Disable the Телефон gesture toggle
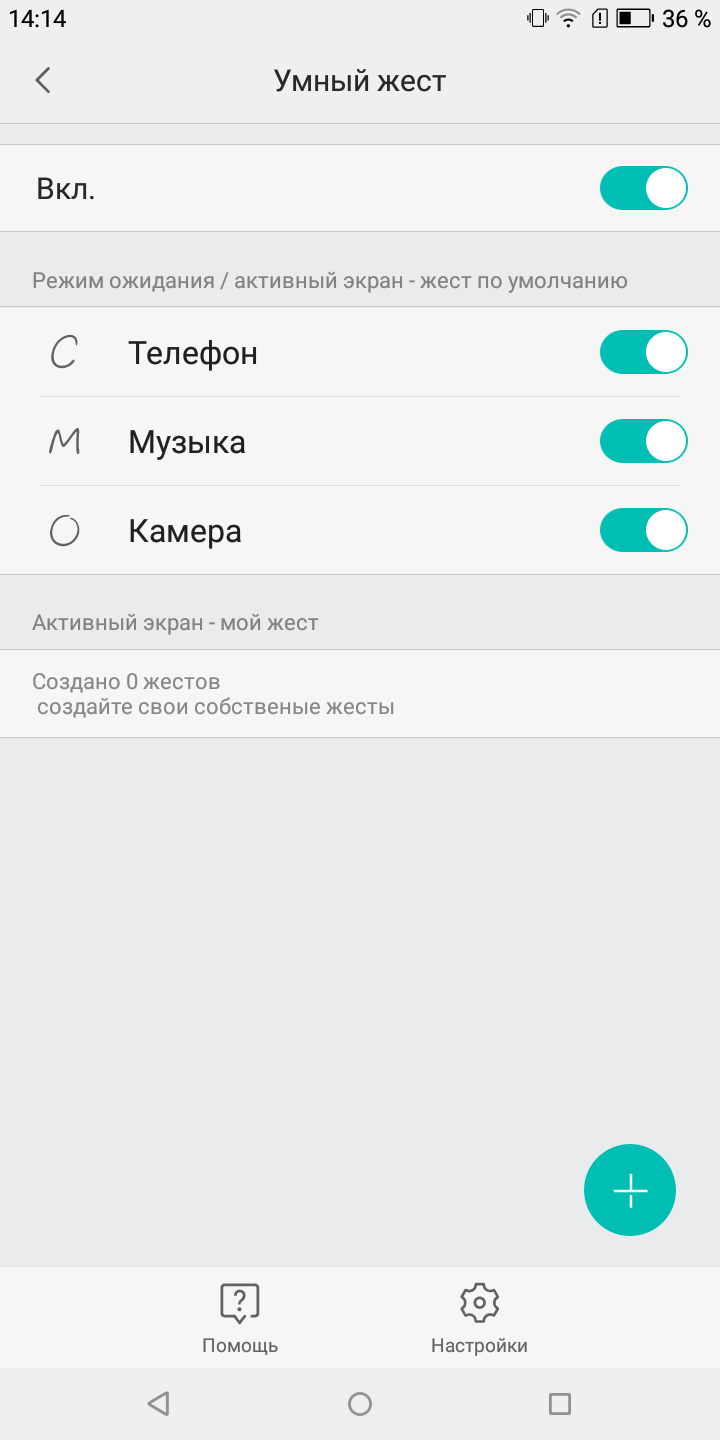The width and height of the screenshot is (720, 1440). point(643,352)
